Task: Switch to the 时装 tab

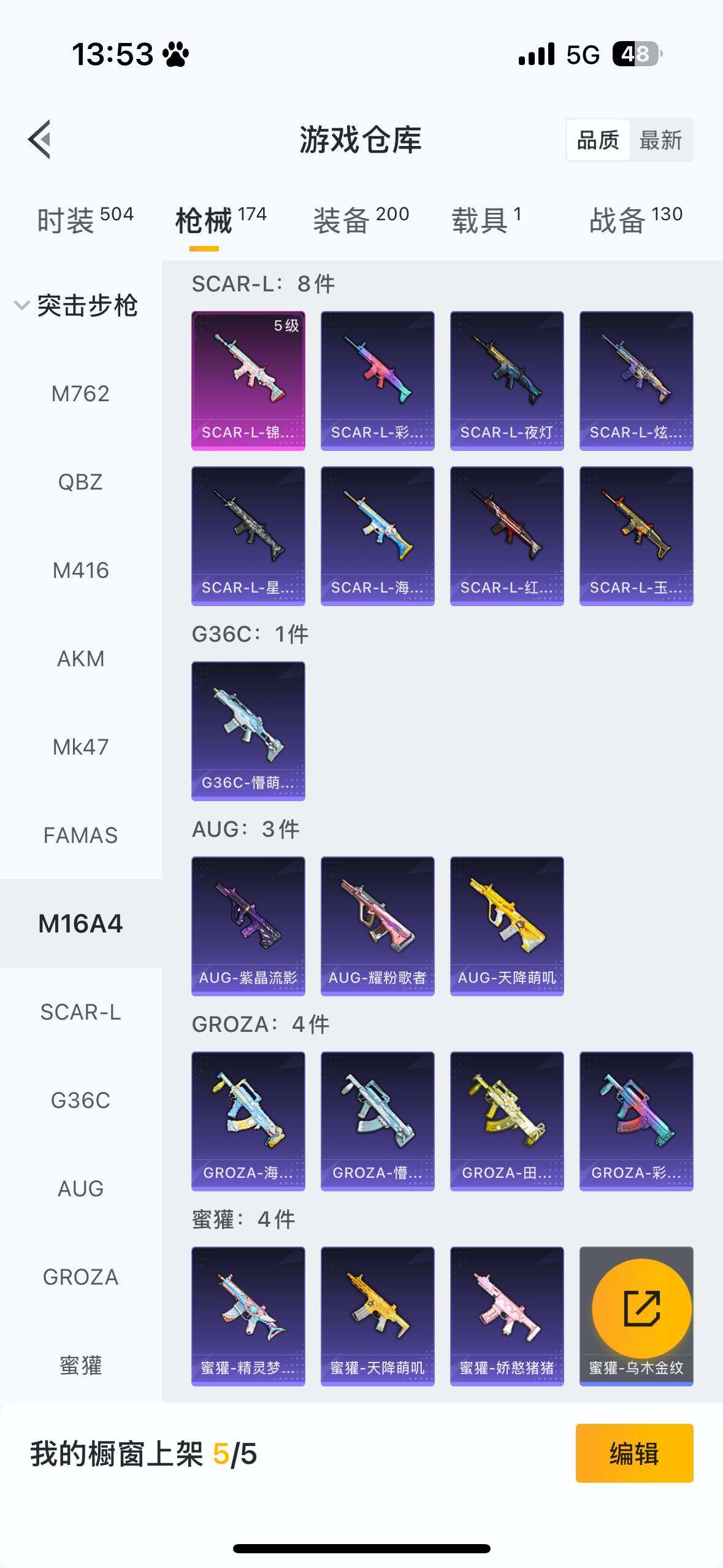Action: (x=85, y=220)
